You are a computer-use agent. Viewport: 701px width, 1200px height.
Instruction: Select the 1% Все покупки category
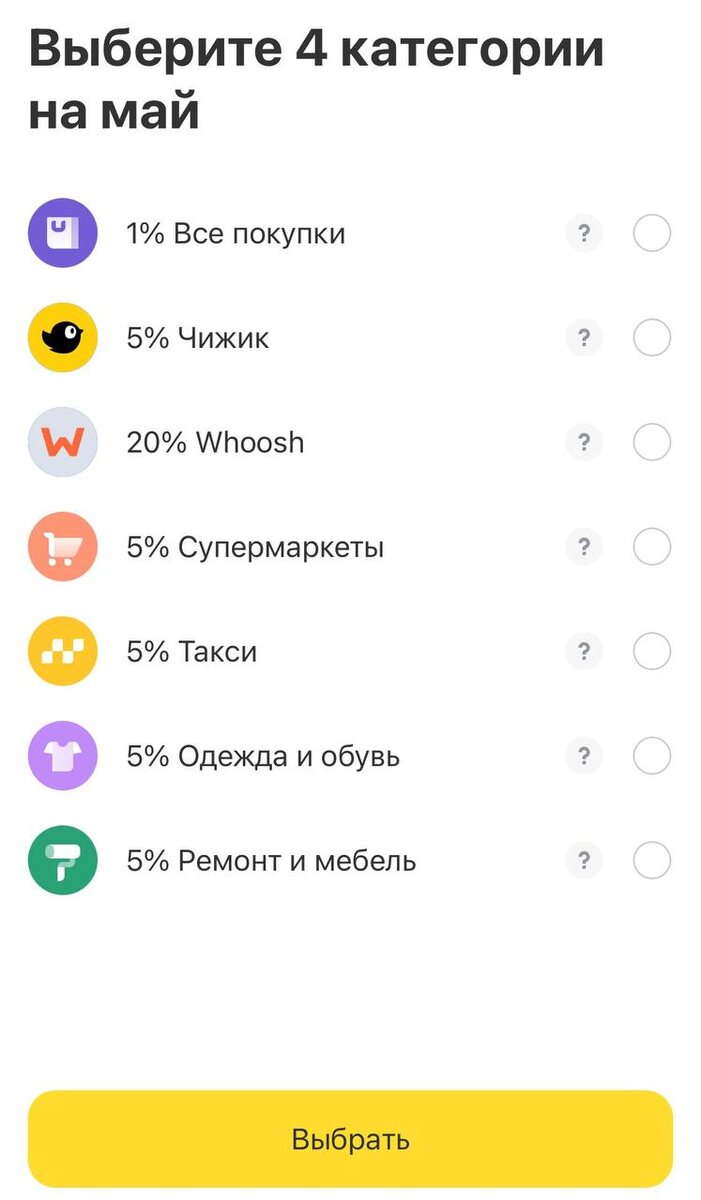[652, 234]
